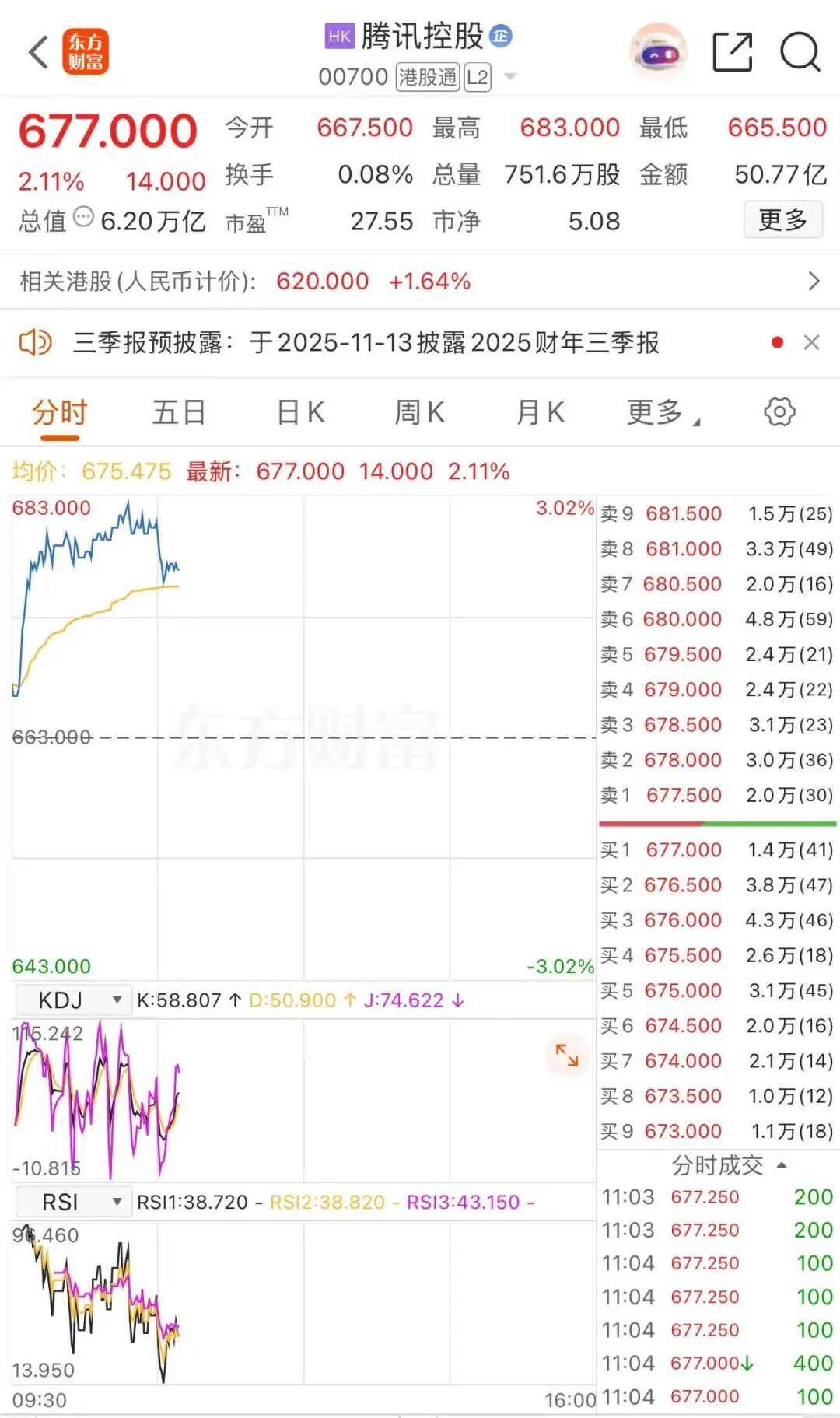Open the robot AI assistant icon
840x1418 pixels.
click(658, 53)
